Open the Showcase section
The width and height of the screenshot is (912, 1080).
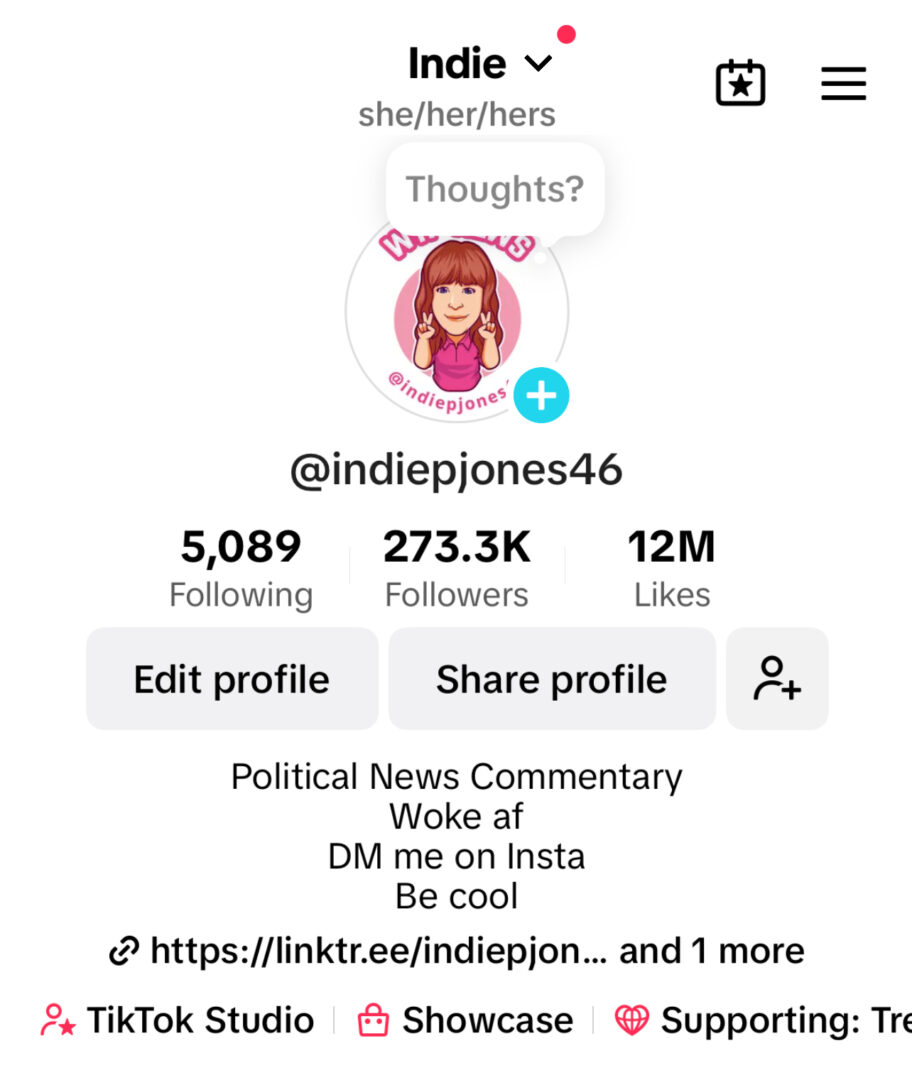click(467, 1020)
